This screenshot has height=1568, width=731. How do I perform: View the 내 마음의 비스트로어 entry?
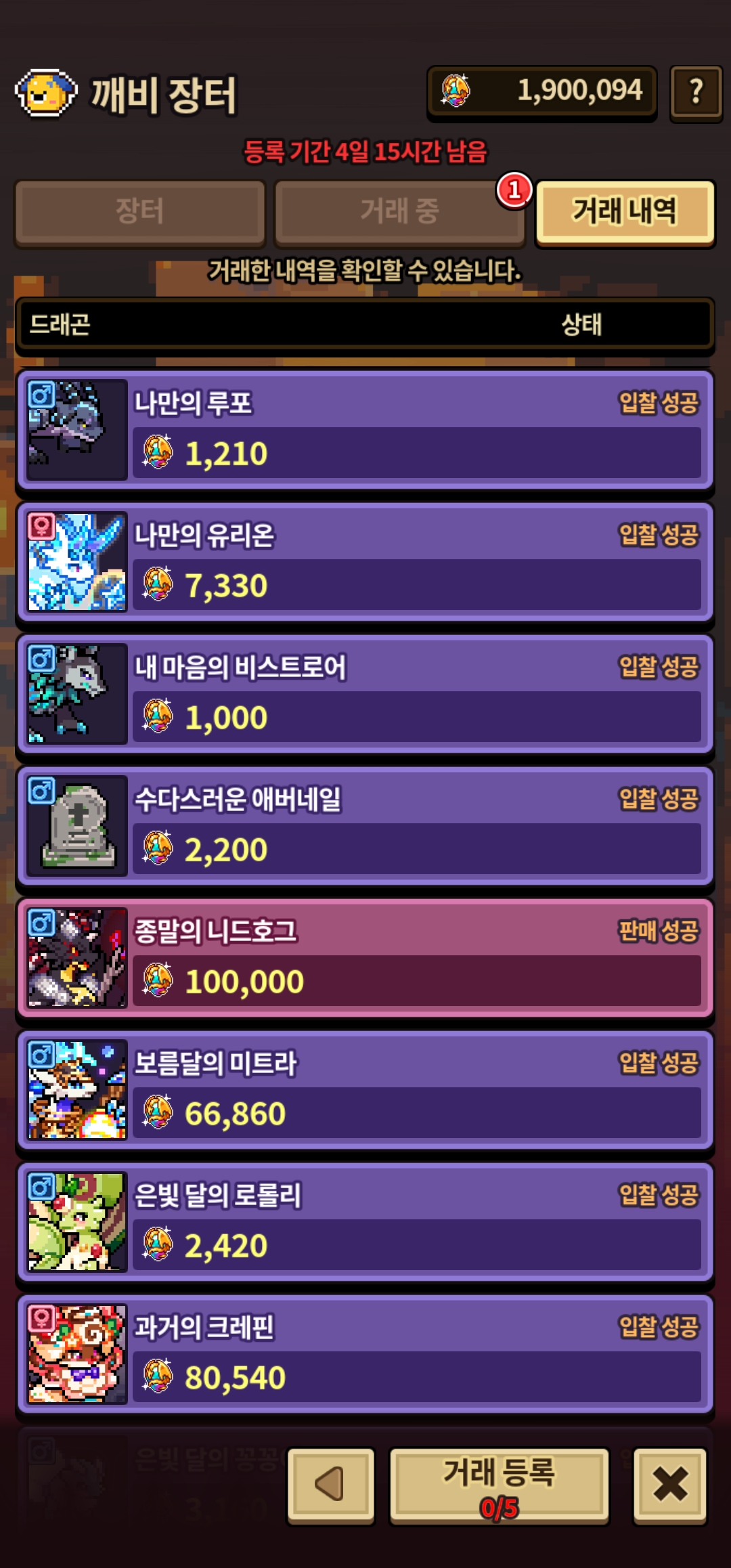tap(365, 694)
